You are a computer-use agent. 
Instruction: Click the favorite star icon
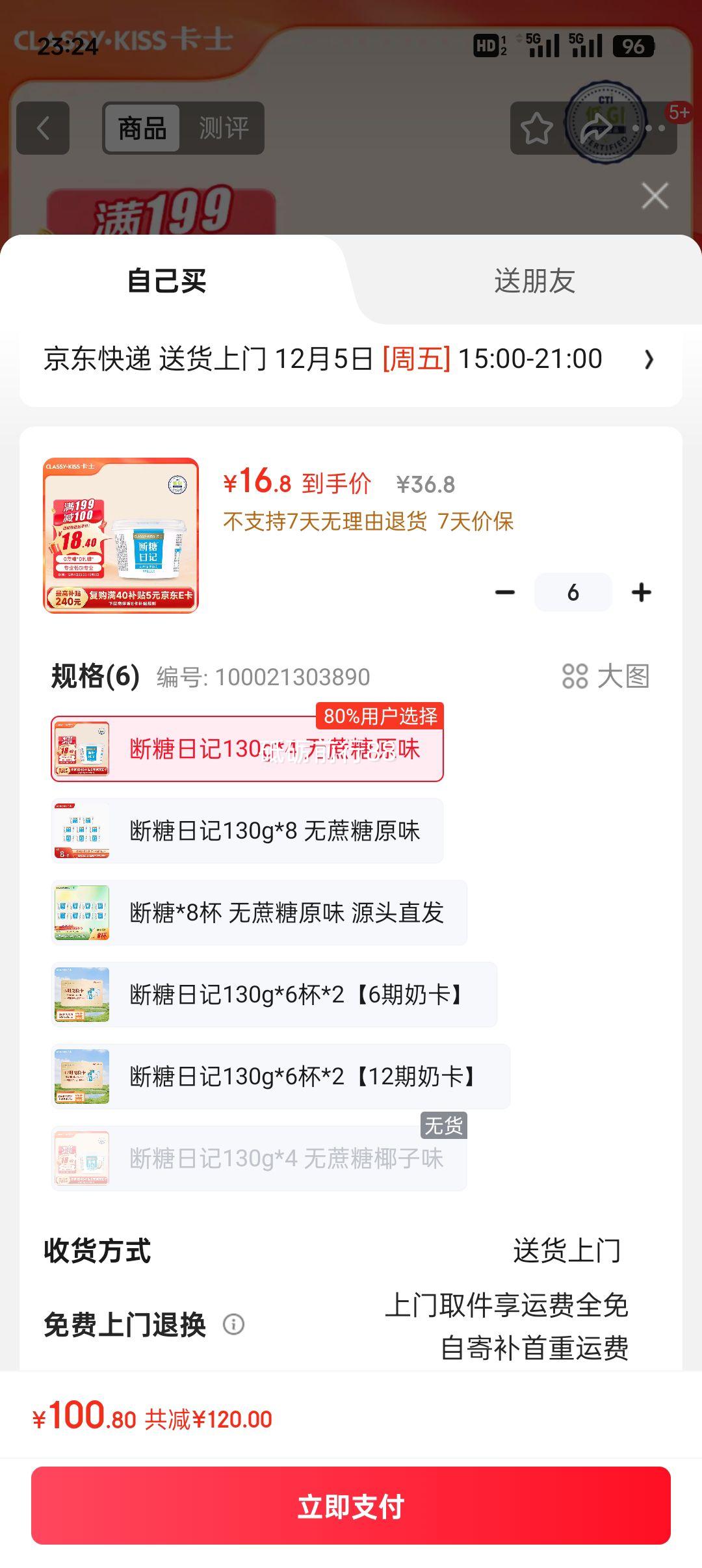click(x=537, y=127)
